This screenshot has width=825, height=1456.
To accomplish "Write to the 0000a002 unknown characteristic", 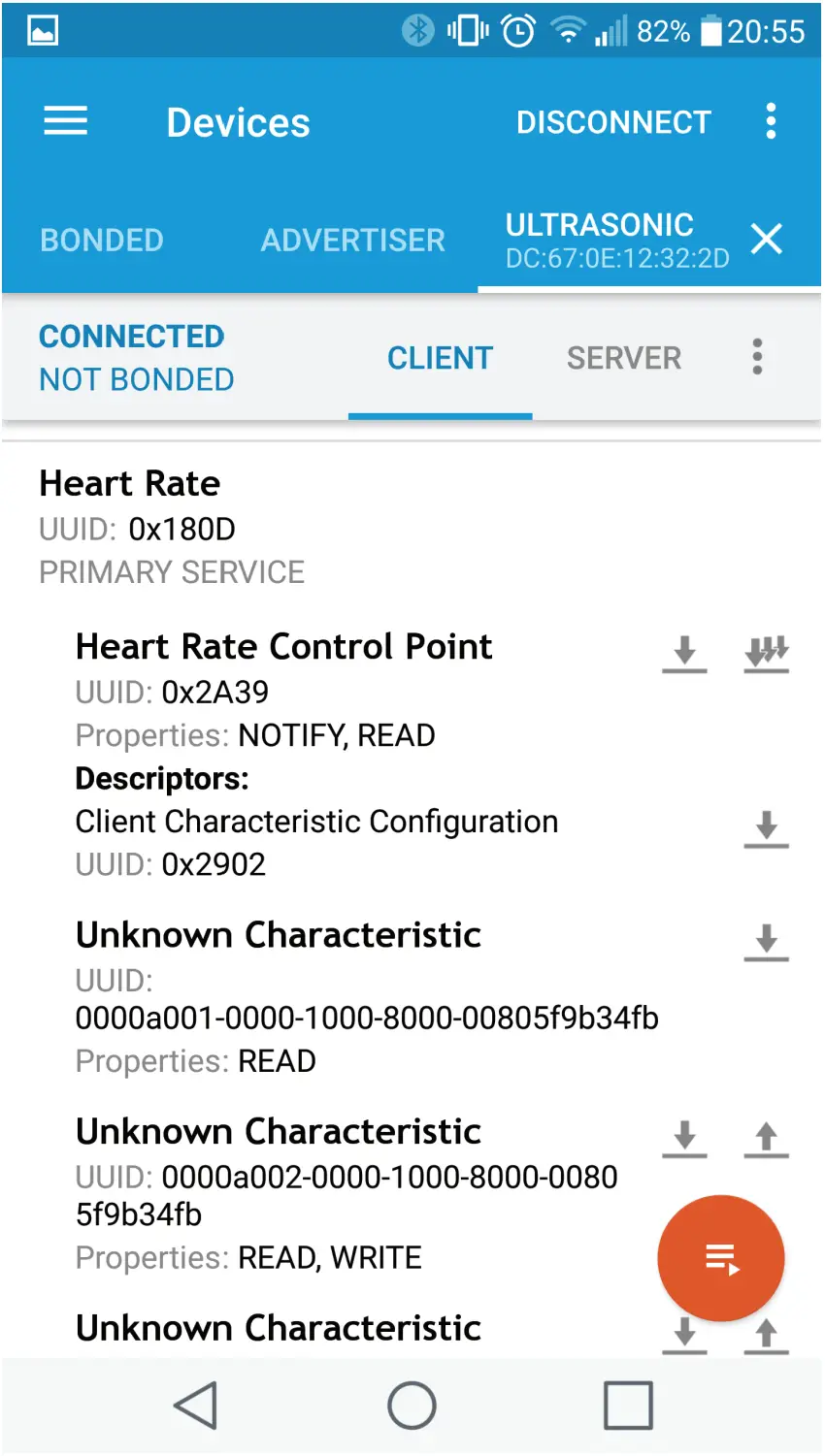I will click(x=766, y=1138).
